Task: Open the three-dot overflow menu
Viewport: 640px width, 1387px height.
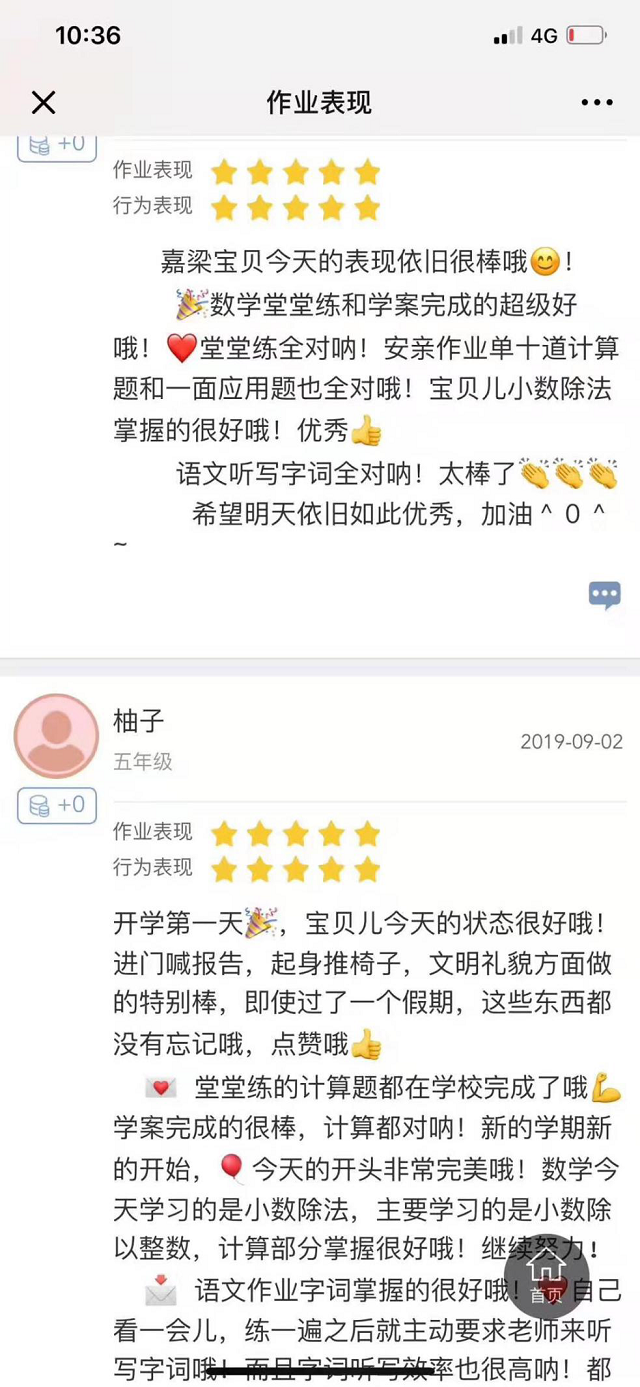Action: click(x=597, y=102)
